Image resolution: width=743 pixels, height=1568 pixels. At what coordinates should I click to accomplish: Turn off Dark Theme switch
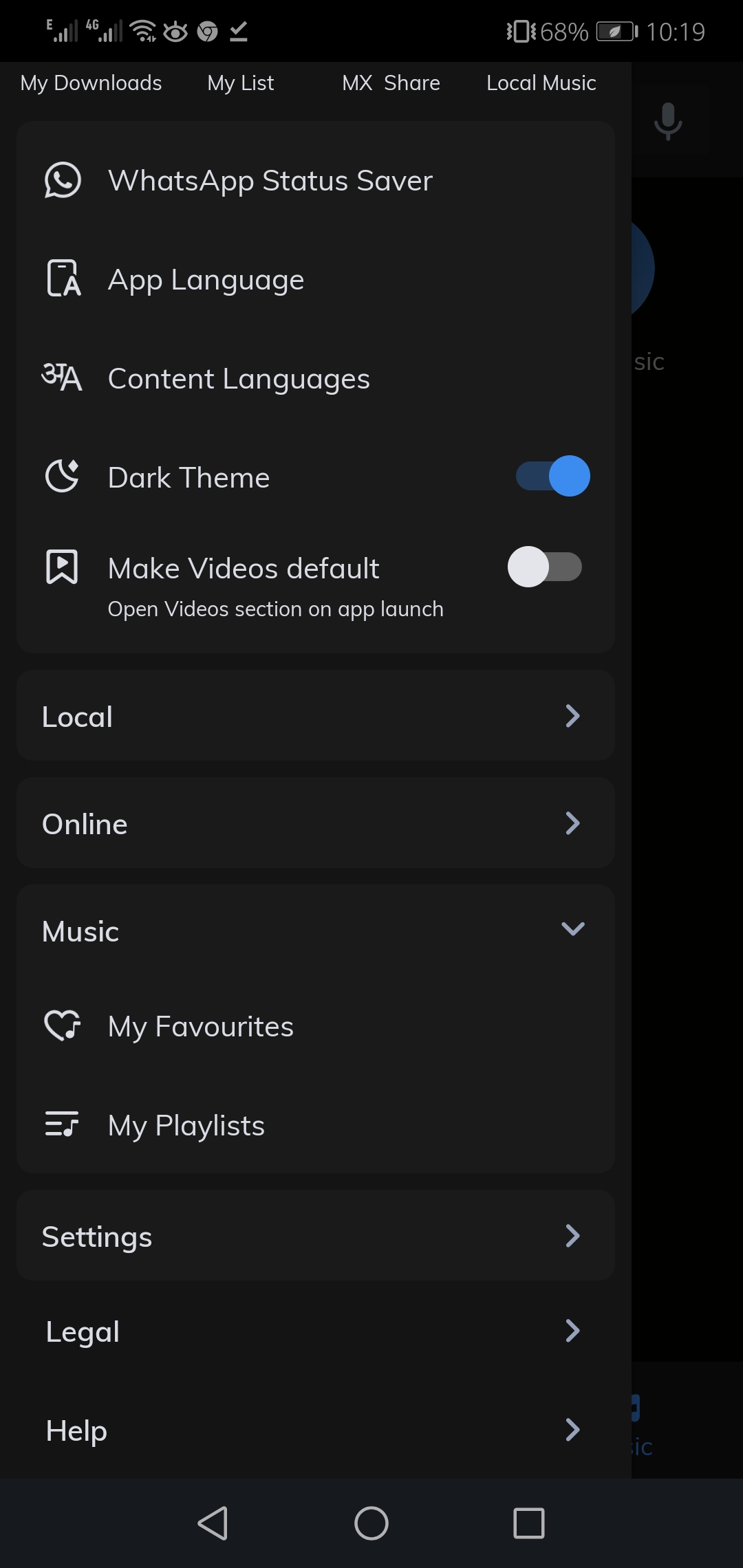coord(553,477)
